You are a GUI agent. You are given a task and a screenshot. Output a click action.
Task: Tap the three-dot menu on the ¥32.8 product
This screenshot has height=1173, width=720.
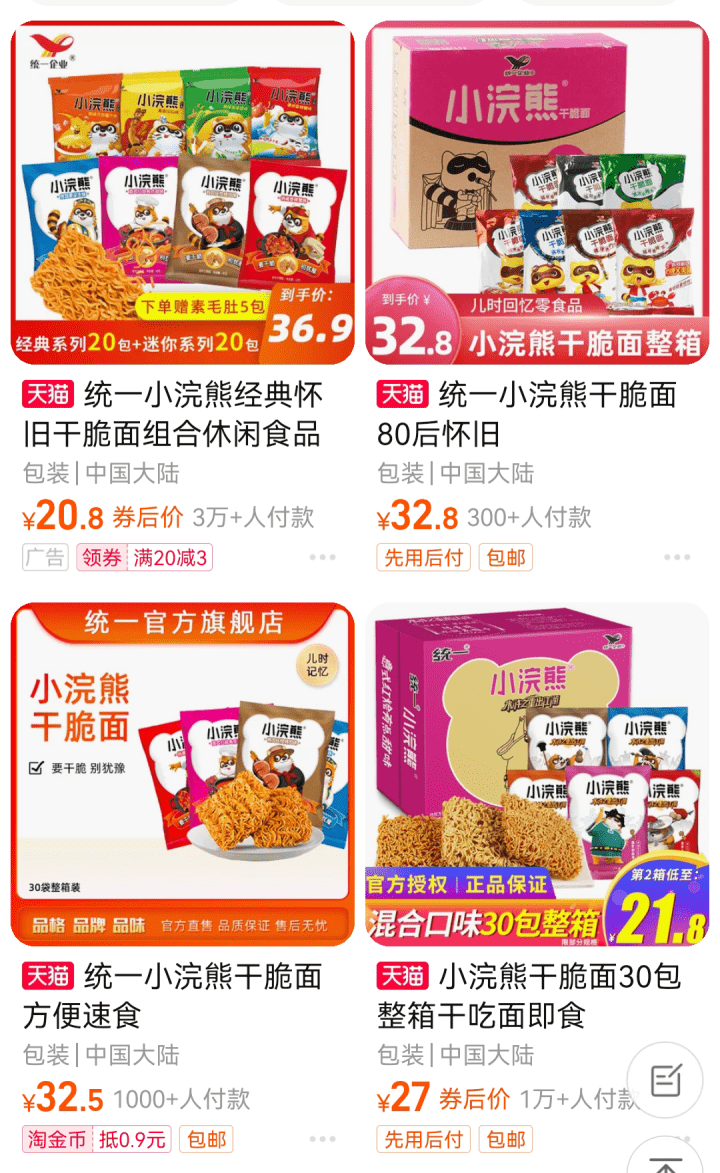click(x=677, y=558)
